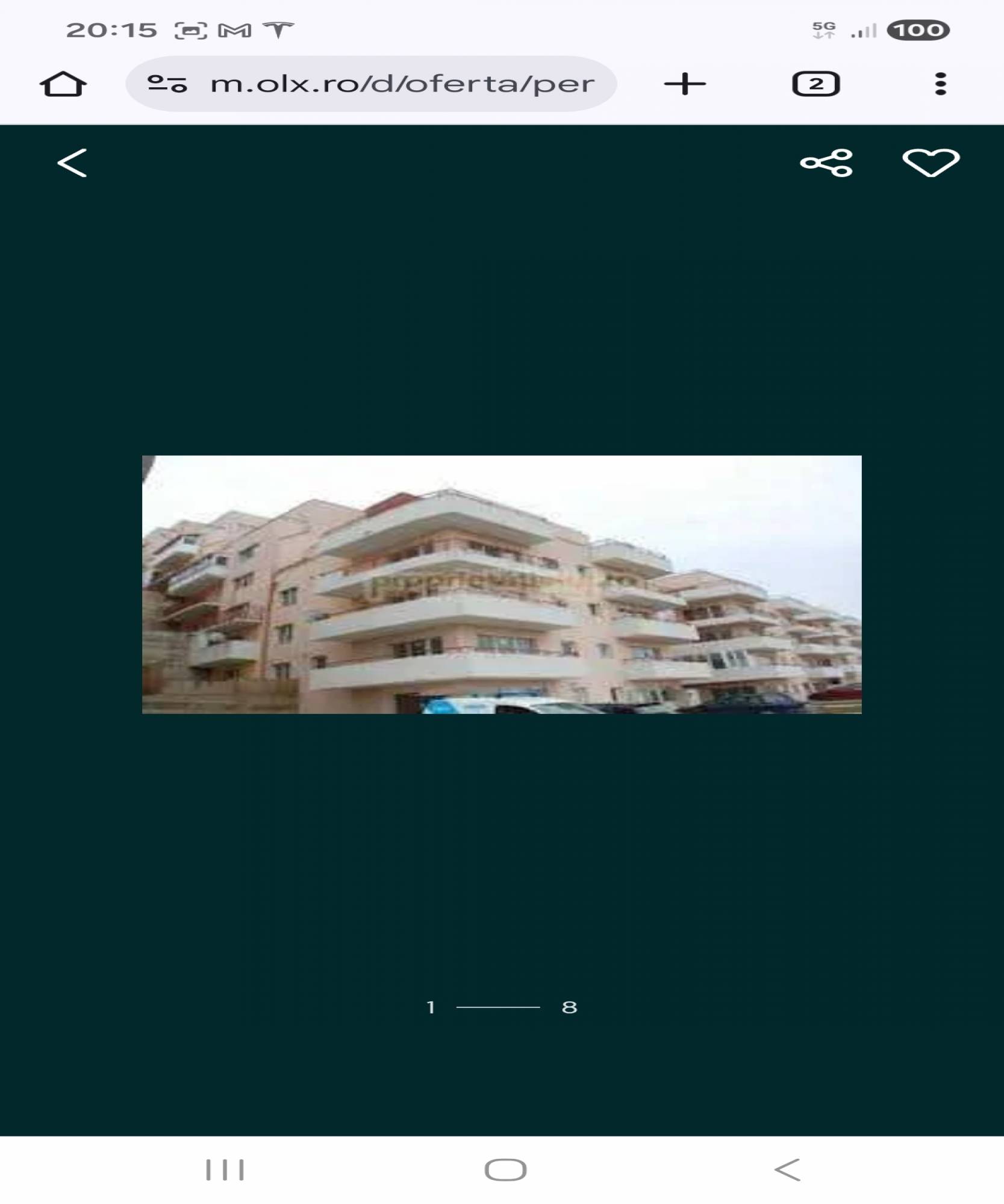This screenshot has height=1204, width=1004.
Task: Share this OLX listing
Action: tap(826, 163)
